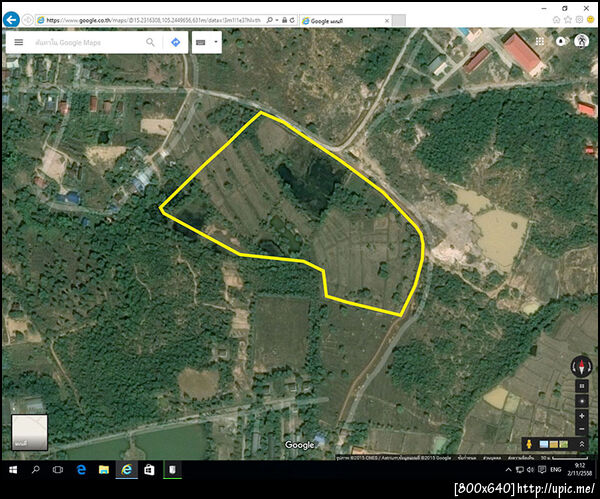Screen dimensions: 600x499
Task: Zoom in on the map
Action: [582, 414]
